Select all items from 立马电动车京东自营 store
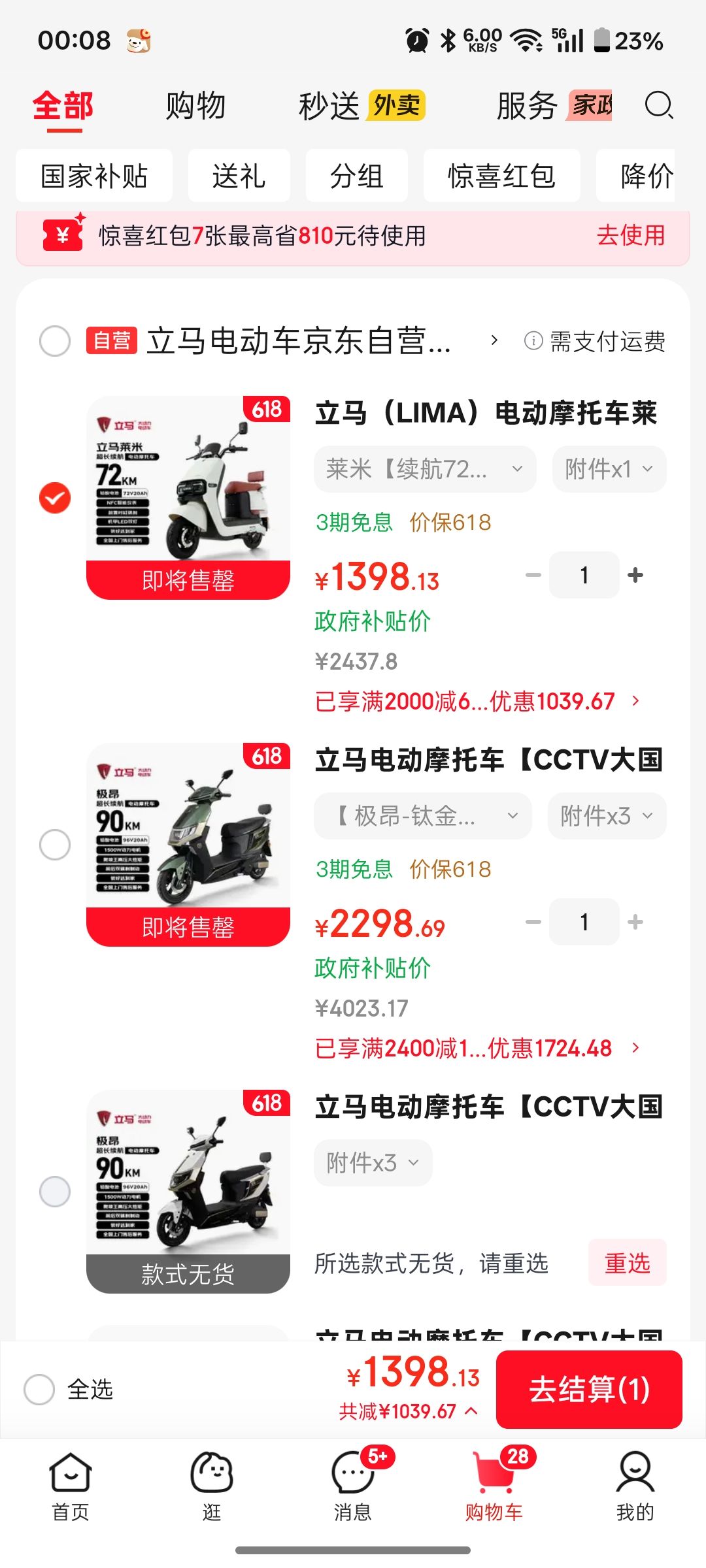Viewport: 706px width, 1568px height. pyautogui.click(x=55, y=341)
